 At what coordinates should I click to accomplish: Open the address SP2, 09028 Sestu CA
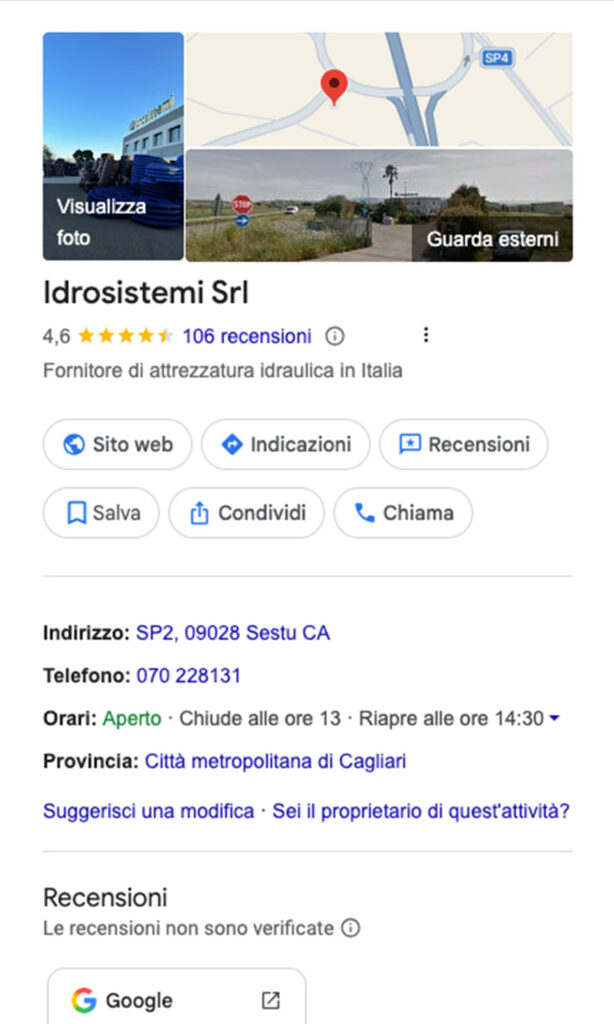pos(233,633)
